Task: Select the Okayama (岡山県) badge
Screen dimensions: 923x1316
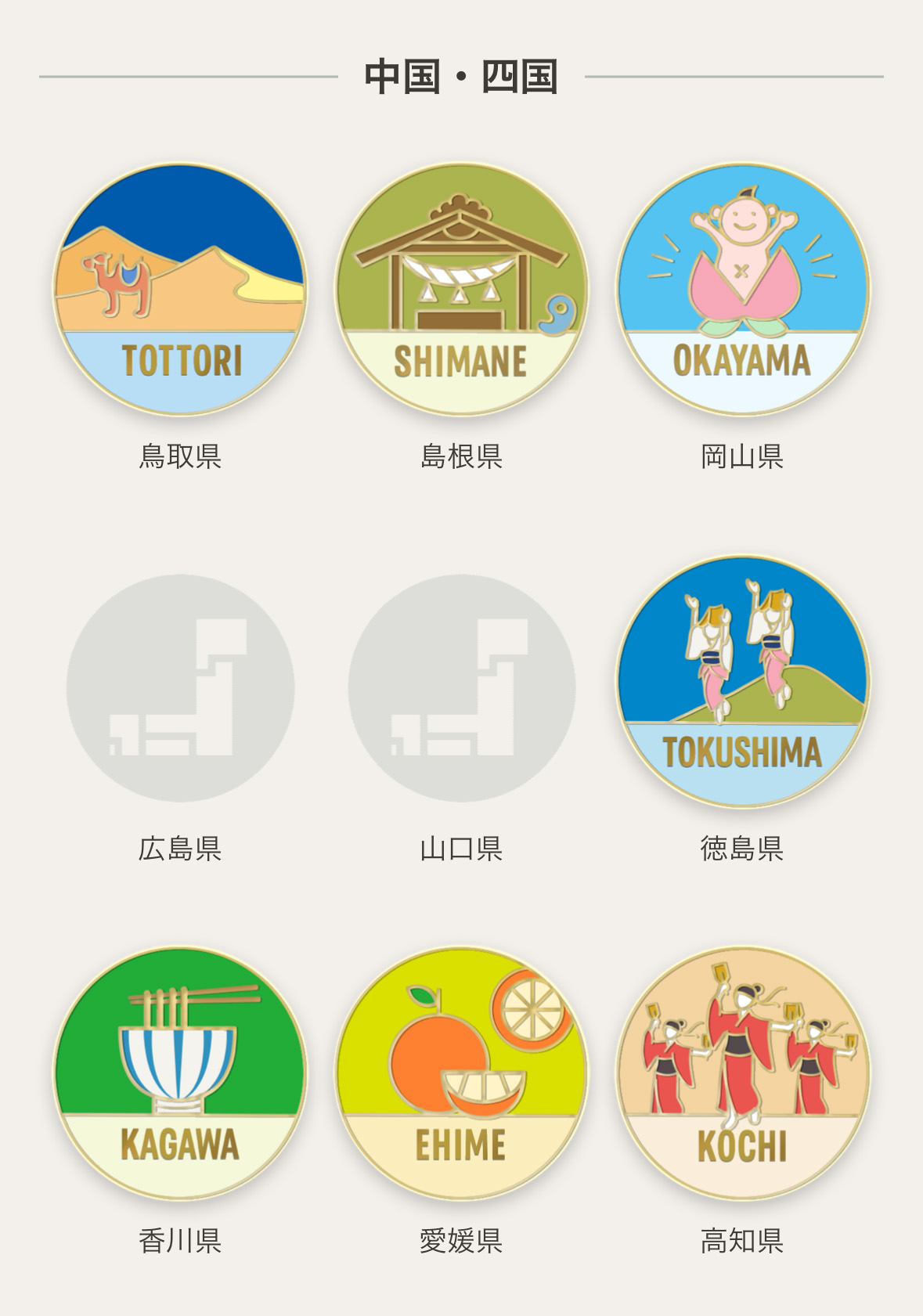Action: click(x=742, y=290)
